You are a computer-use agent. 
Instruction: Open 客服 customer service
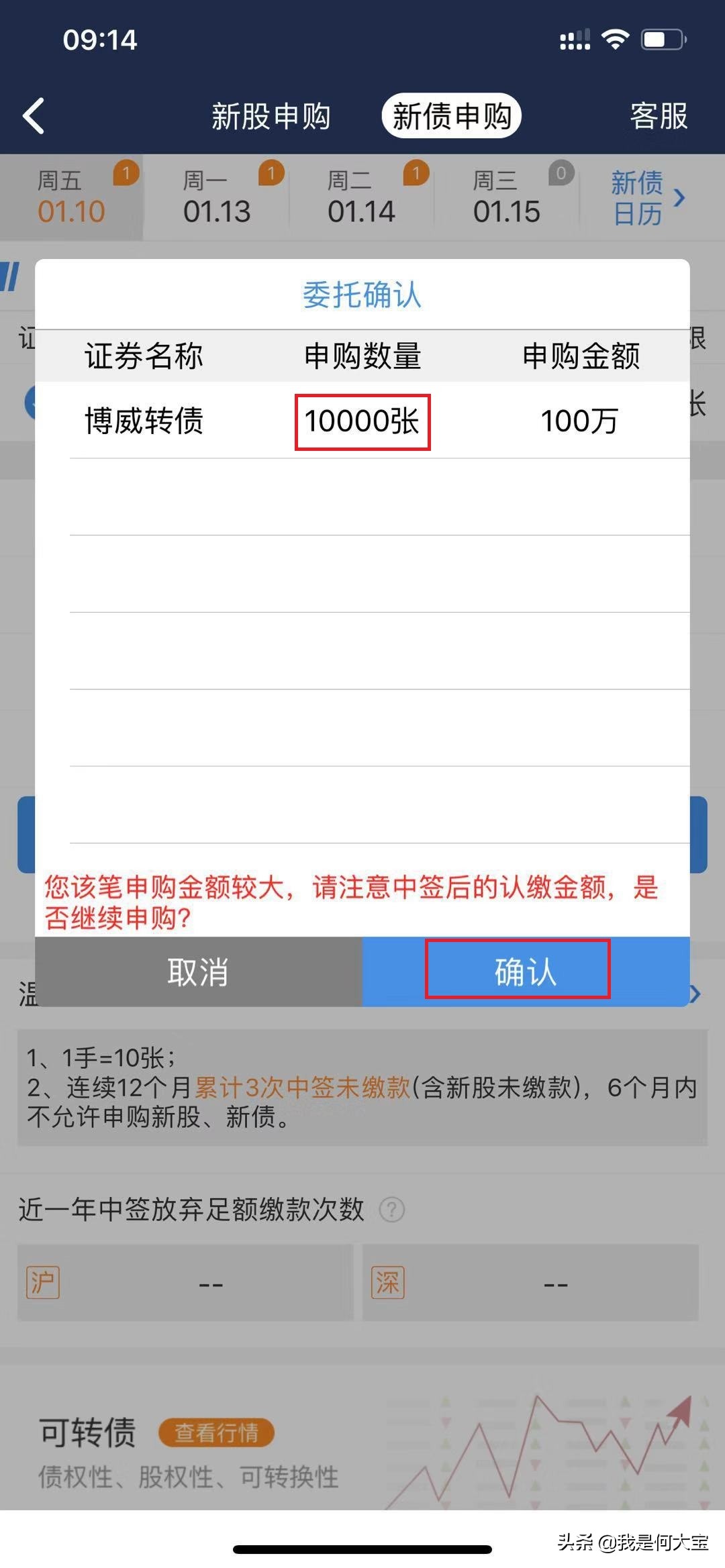pos(659,115)
